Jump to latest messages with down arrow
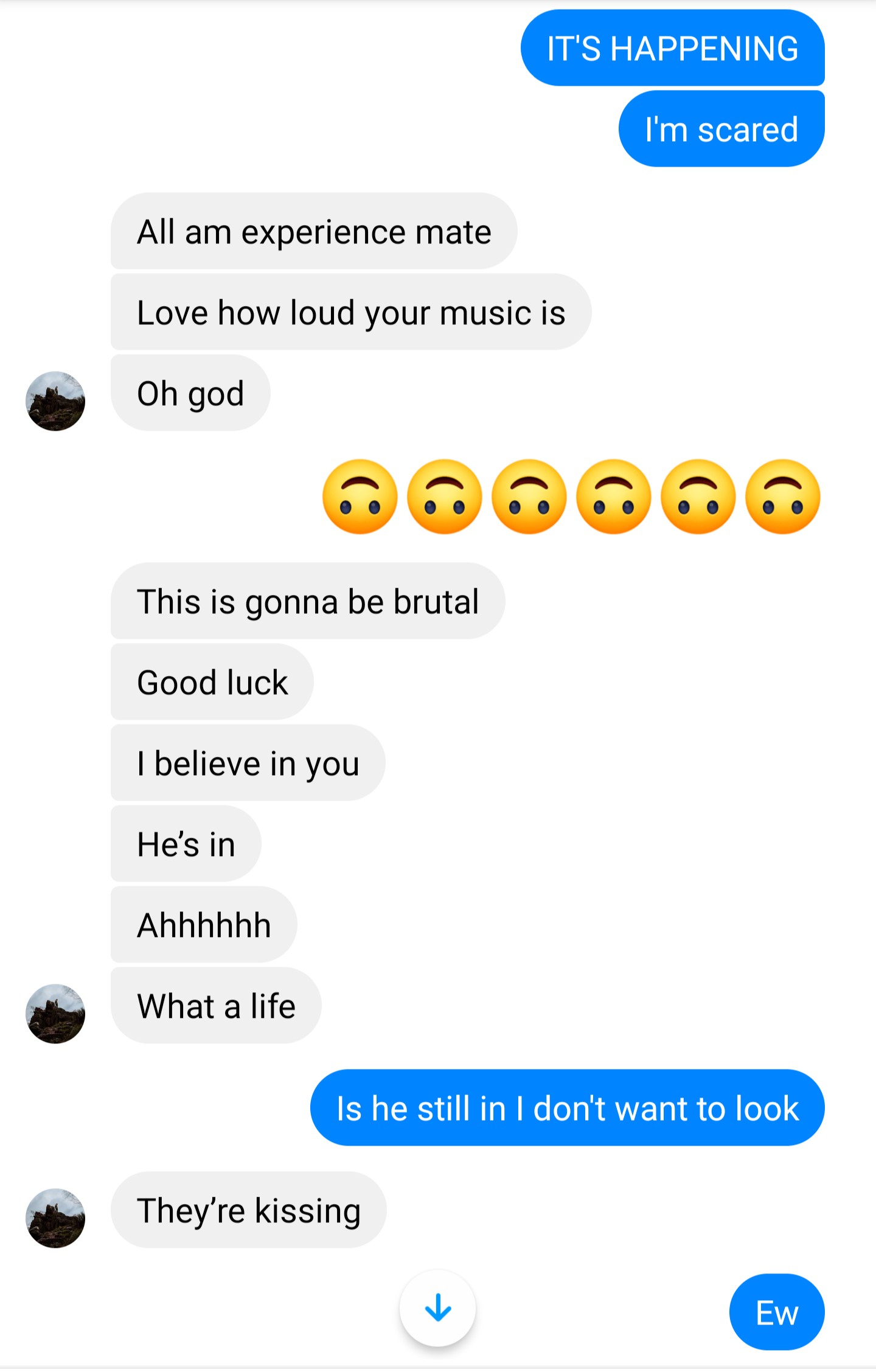The image size is (876, 1372). coord(437,1307)
